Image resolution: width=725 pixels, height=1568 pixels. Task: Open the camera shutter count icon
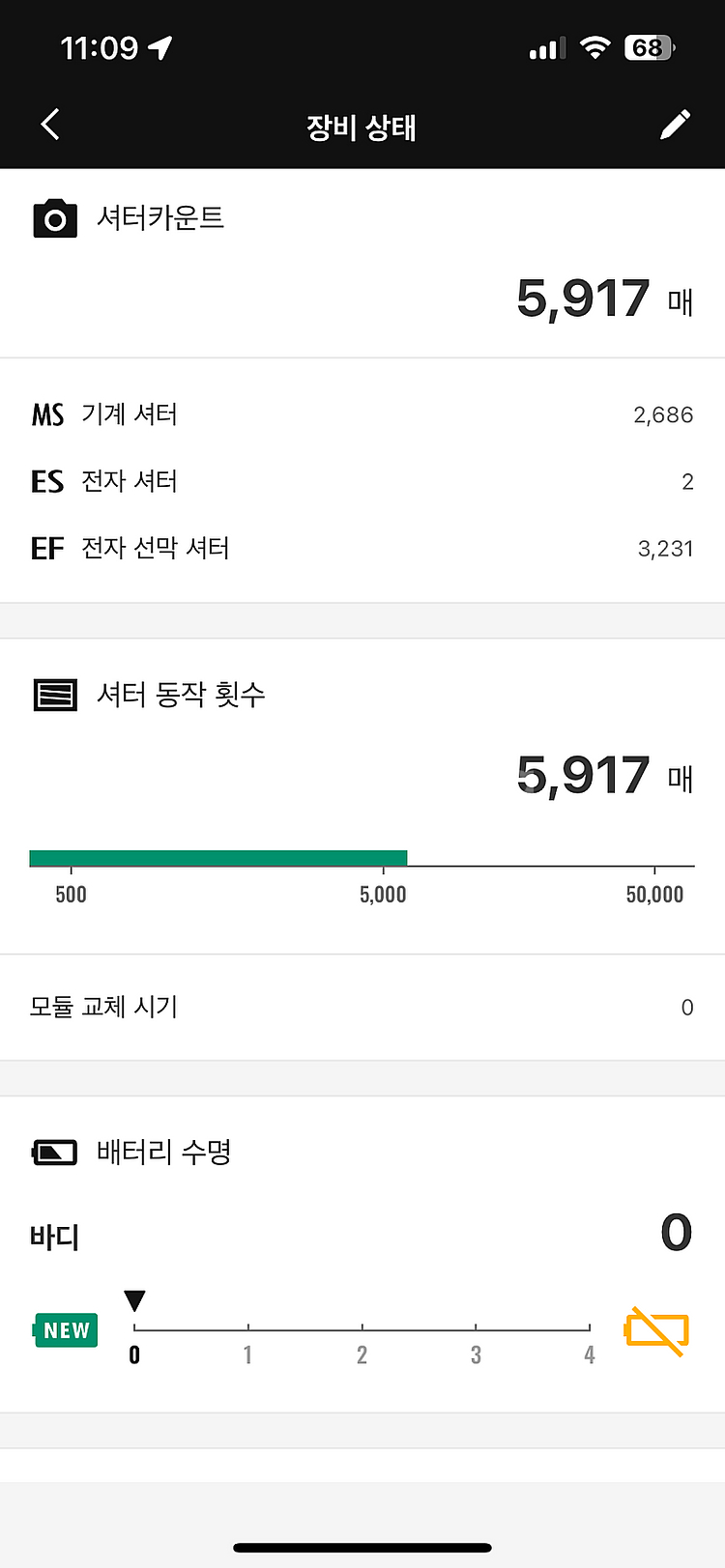coord(55,219)
